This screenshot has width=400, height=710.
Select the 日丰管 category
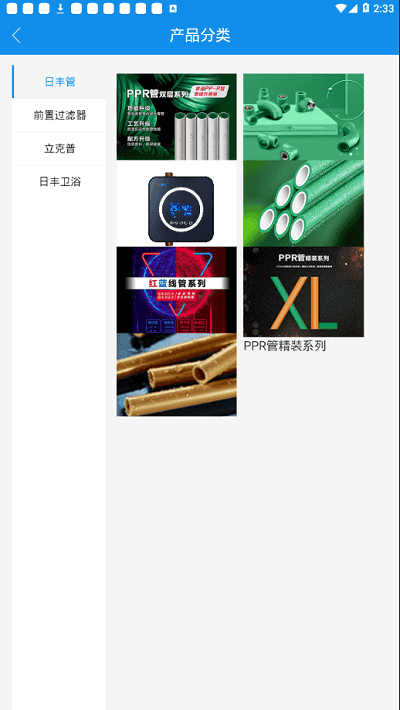coord(59,82)
